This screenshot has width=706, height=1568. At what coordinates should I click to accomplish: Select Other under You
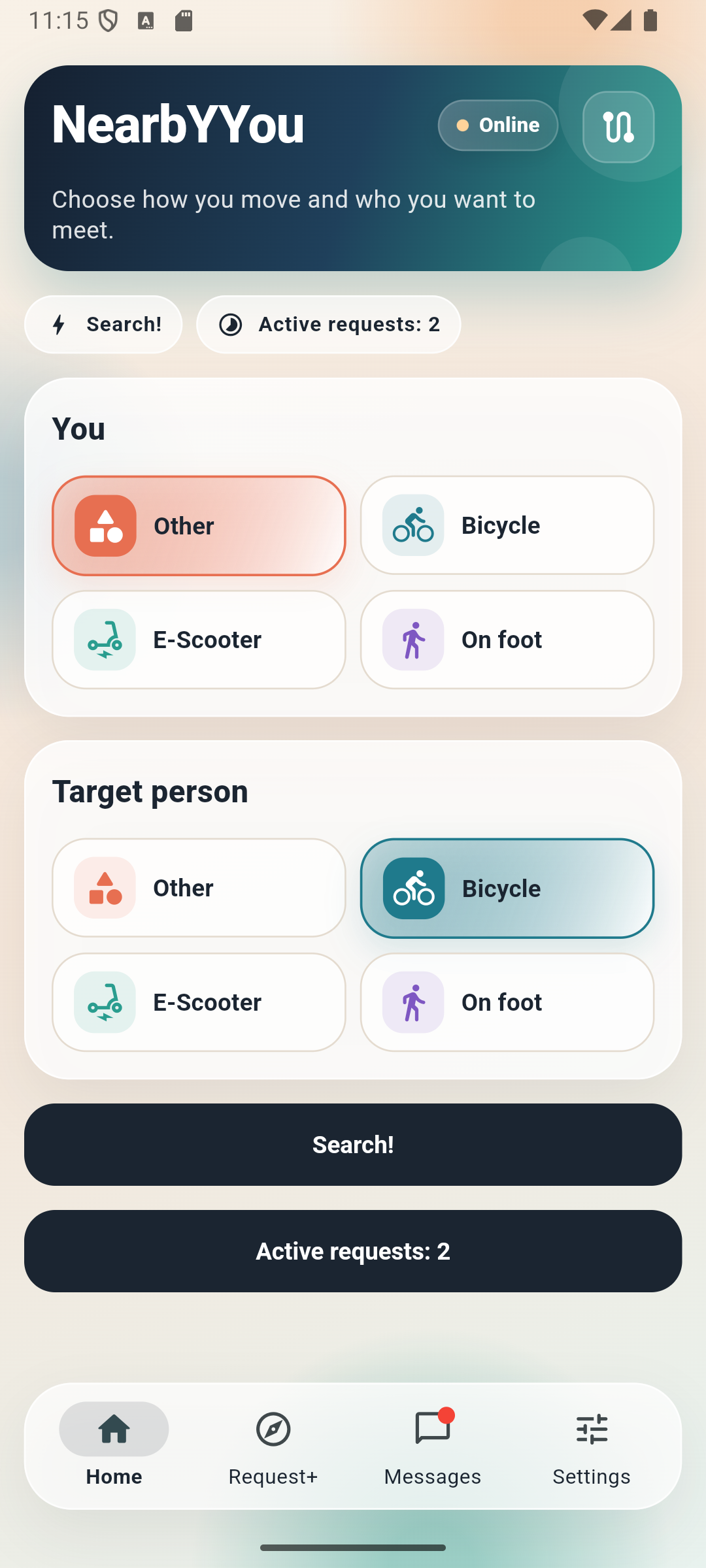tap(199, 526)
